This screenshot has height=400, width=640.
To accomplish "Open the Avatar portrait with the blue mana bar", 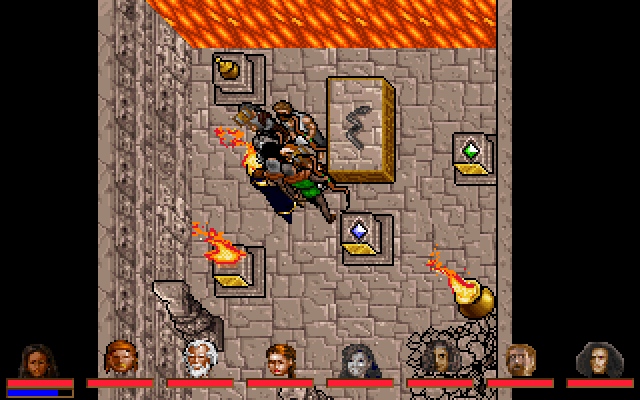I will [39, 360].
